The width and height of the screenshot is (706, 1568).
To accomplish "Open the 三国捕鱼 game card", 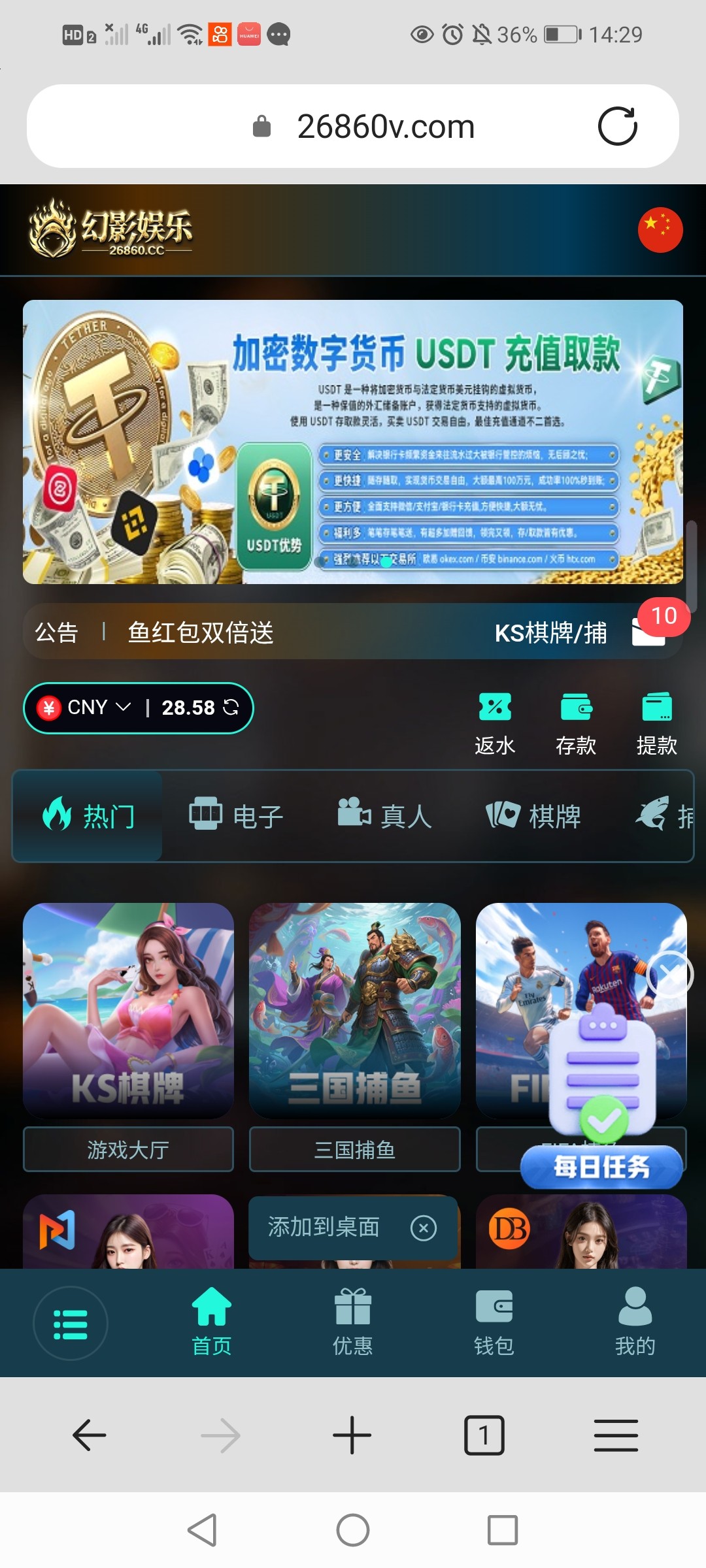I will tap(354, 1010).
